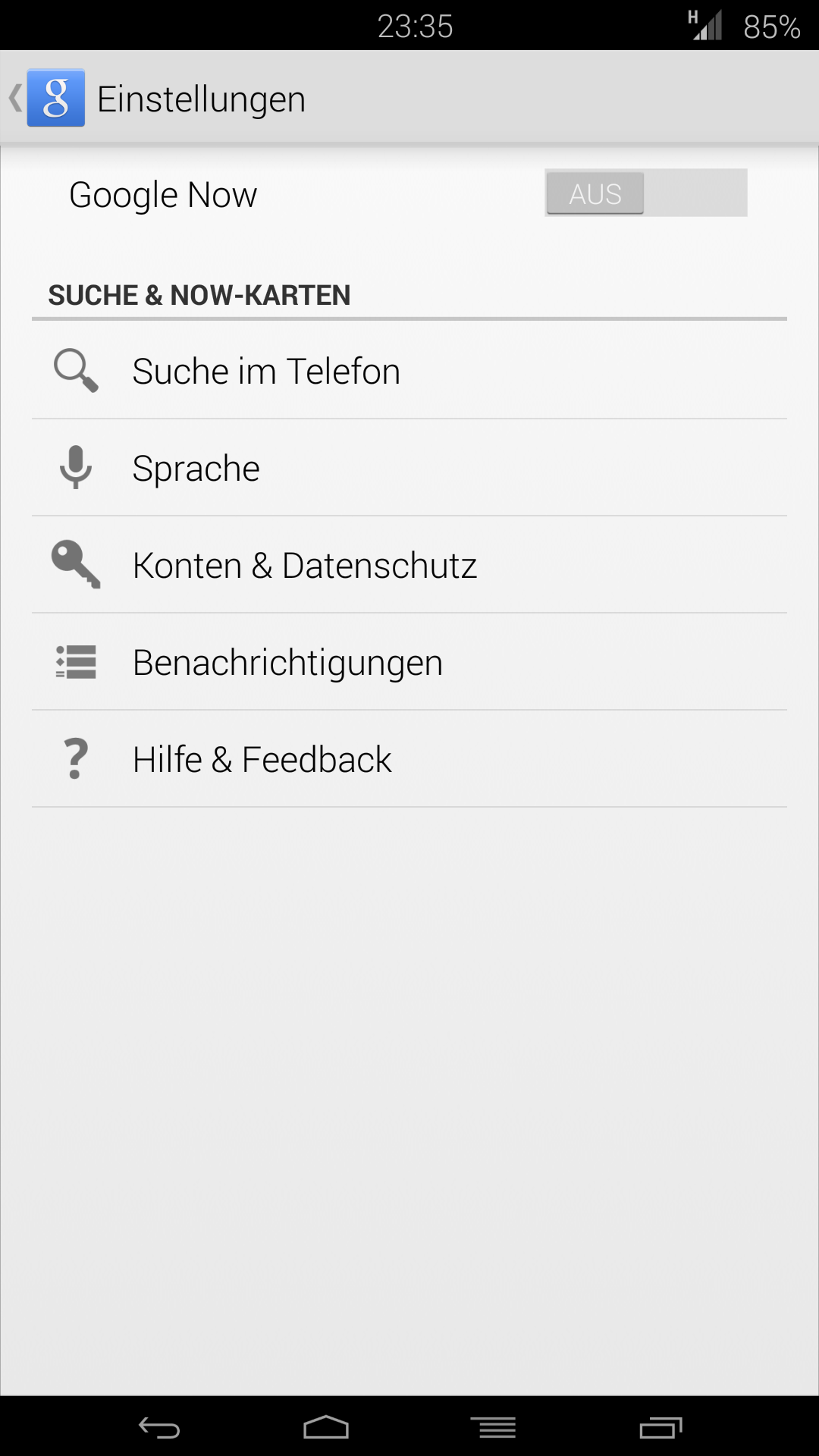The image size is (819, 1456).
Task: Show recent apps
Action: (x=661, y=1427)
